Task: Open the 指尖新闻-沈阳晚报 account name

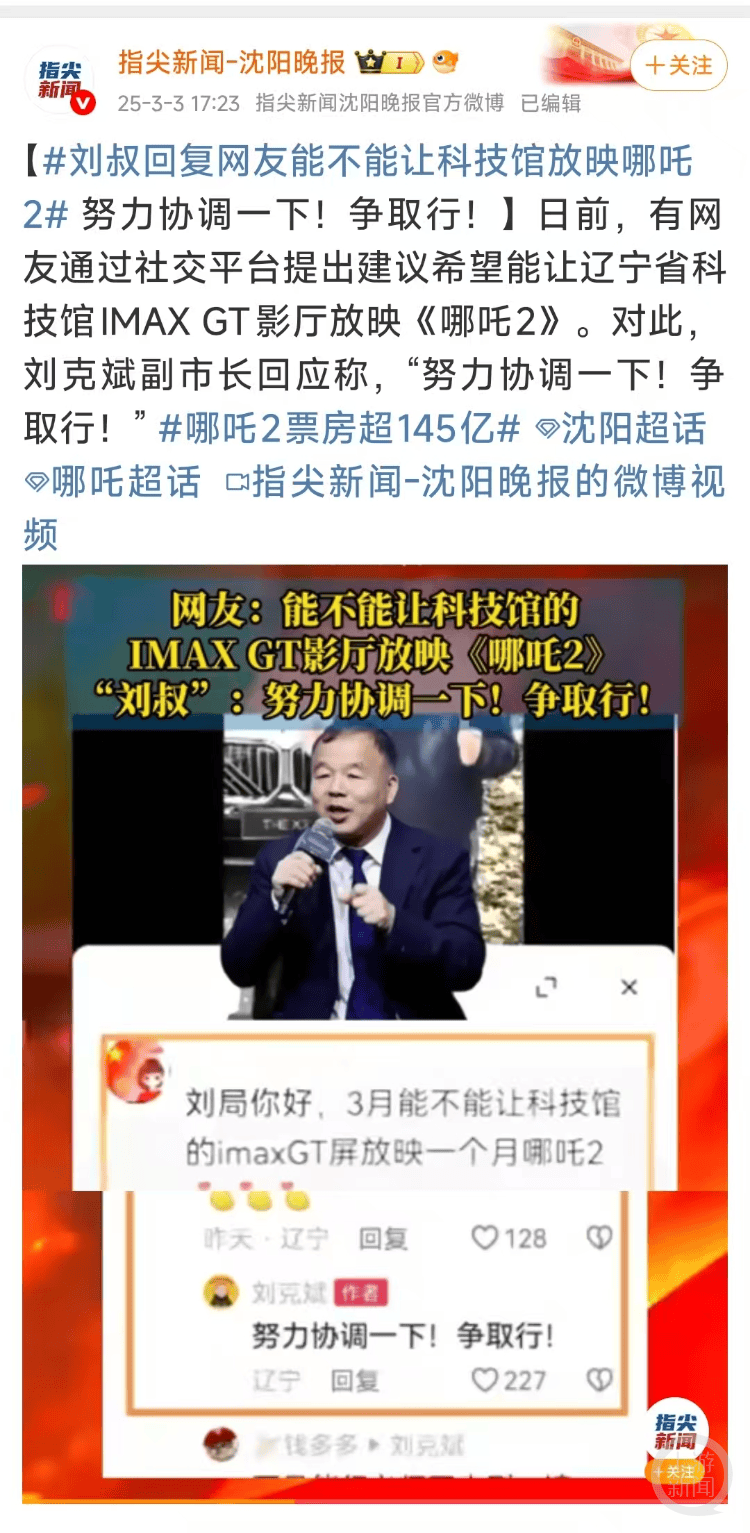Action: tap(231, 62)
